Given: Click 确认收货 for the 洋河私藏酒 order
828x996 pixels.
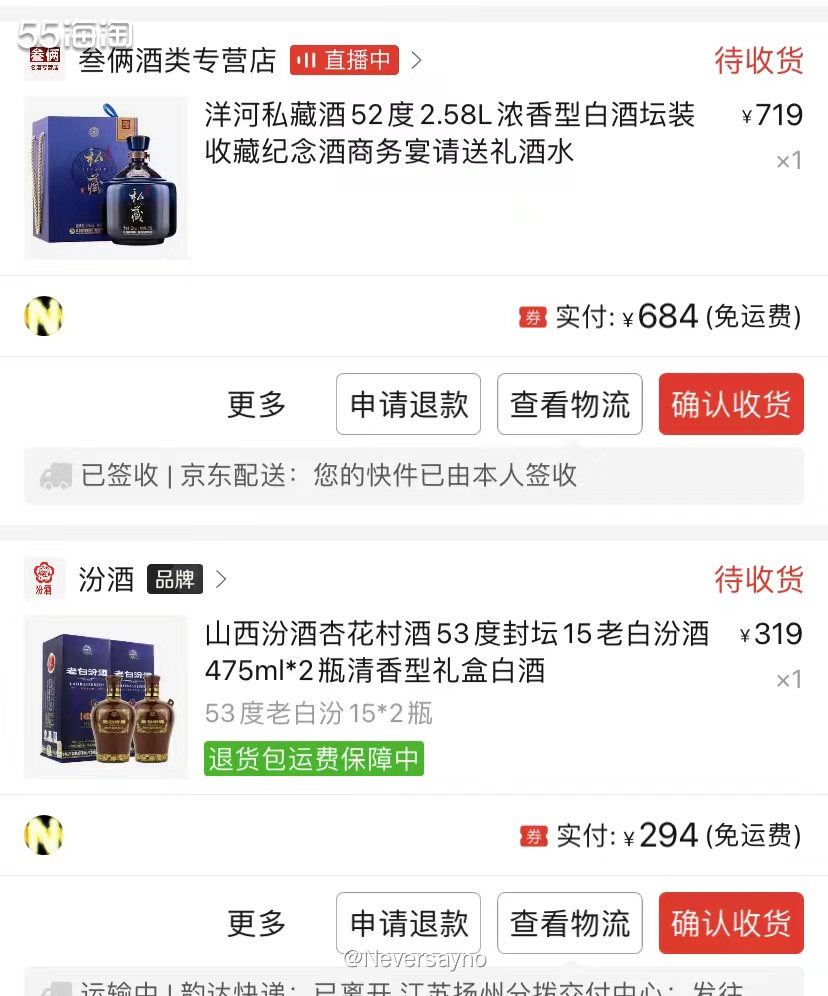Looking at the screenshot, I should tap(731, 404).
